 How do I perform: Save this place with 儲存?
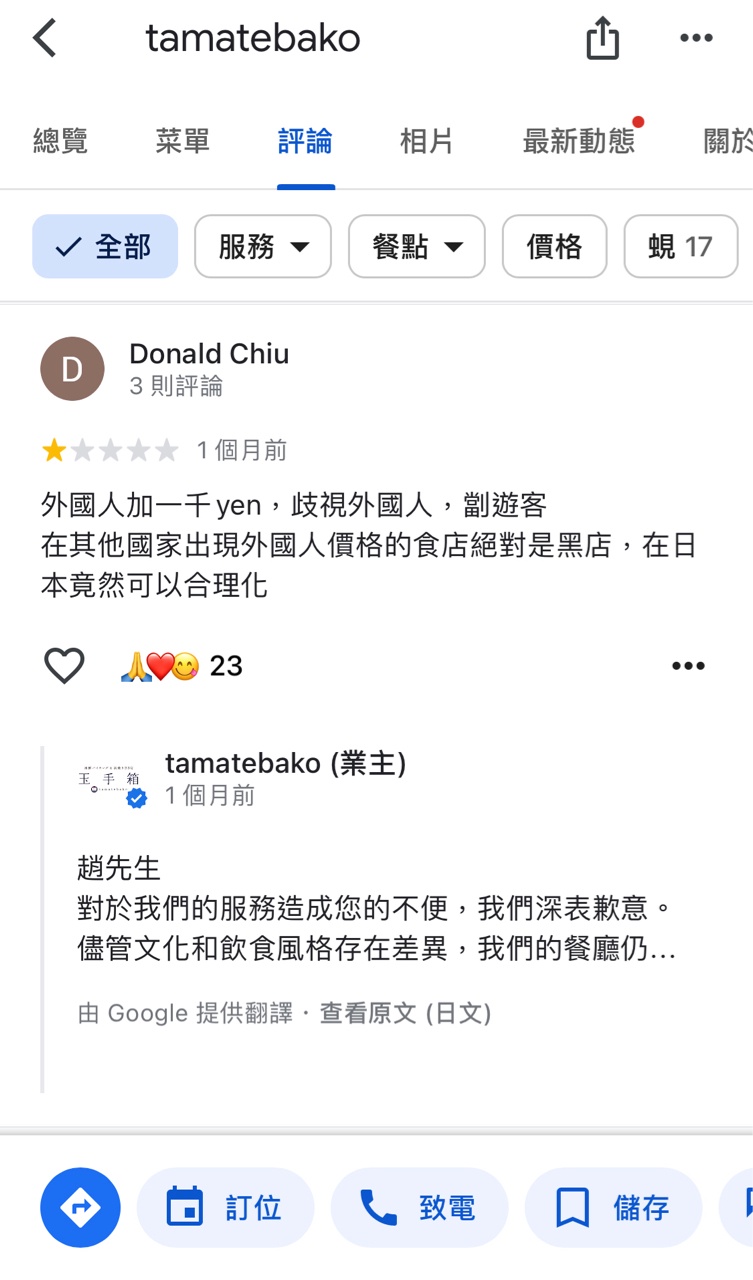pos(613,1208)
